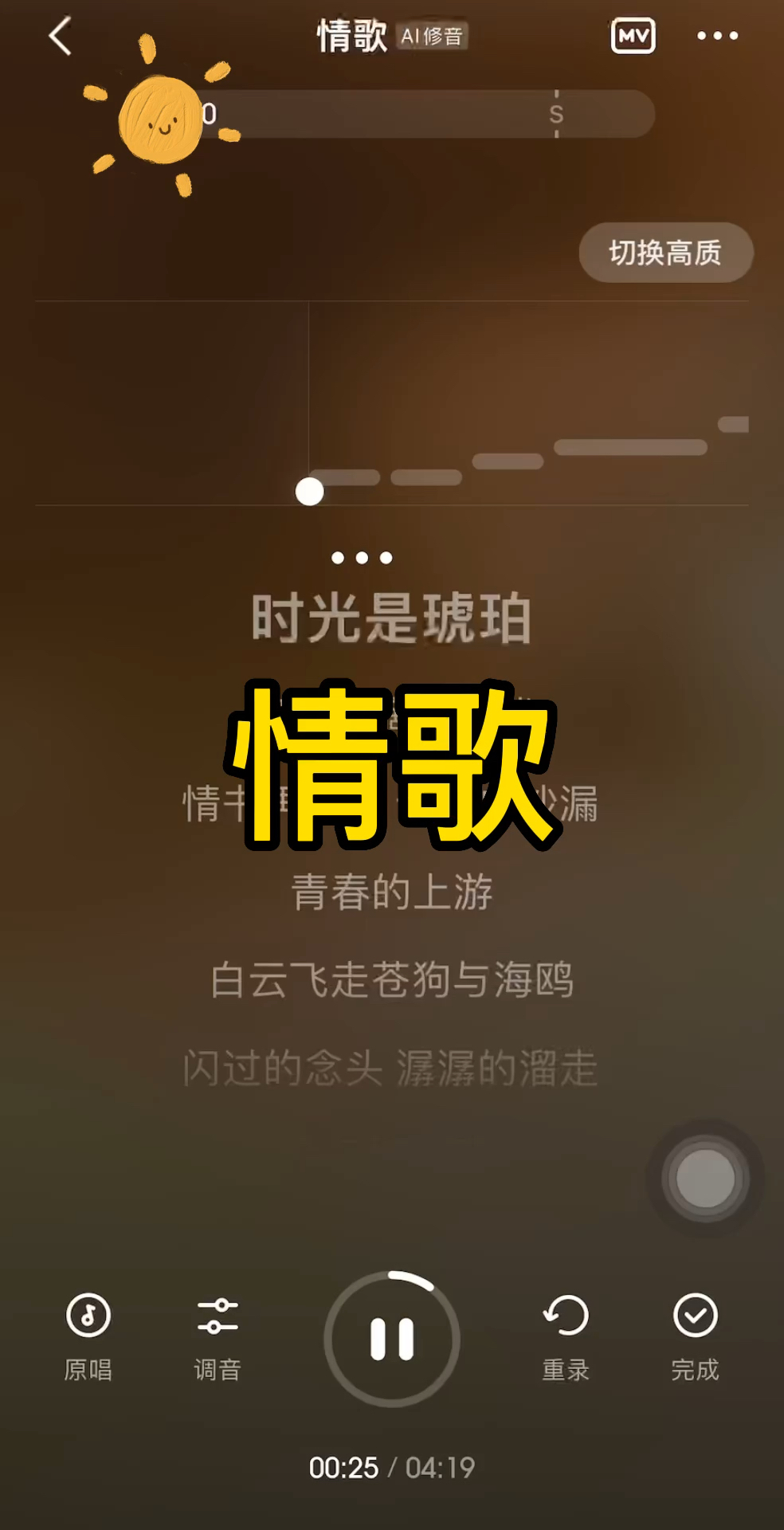Open the MV mode icon
This screenshot has height=1530, width=784.
633,36
